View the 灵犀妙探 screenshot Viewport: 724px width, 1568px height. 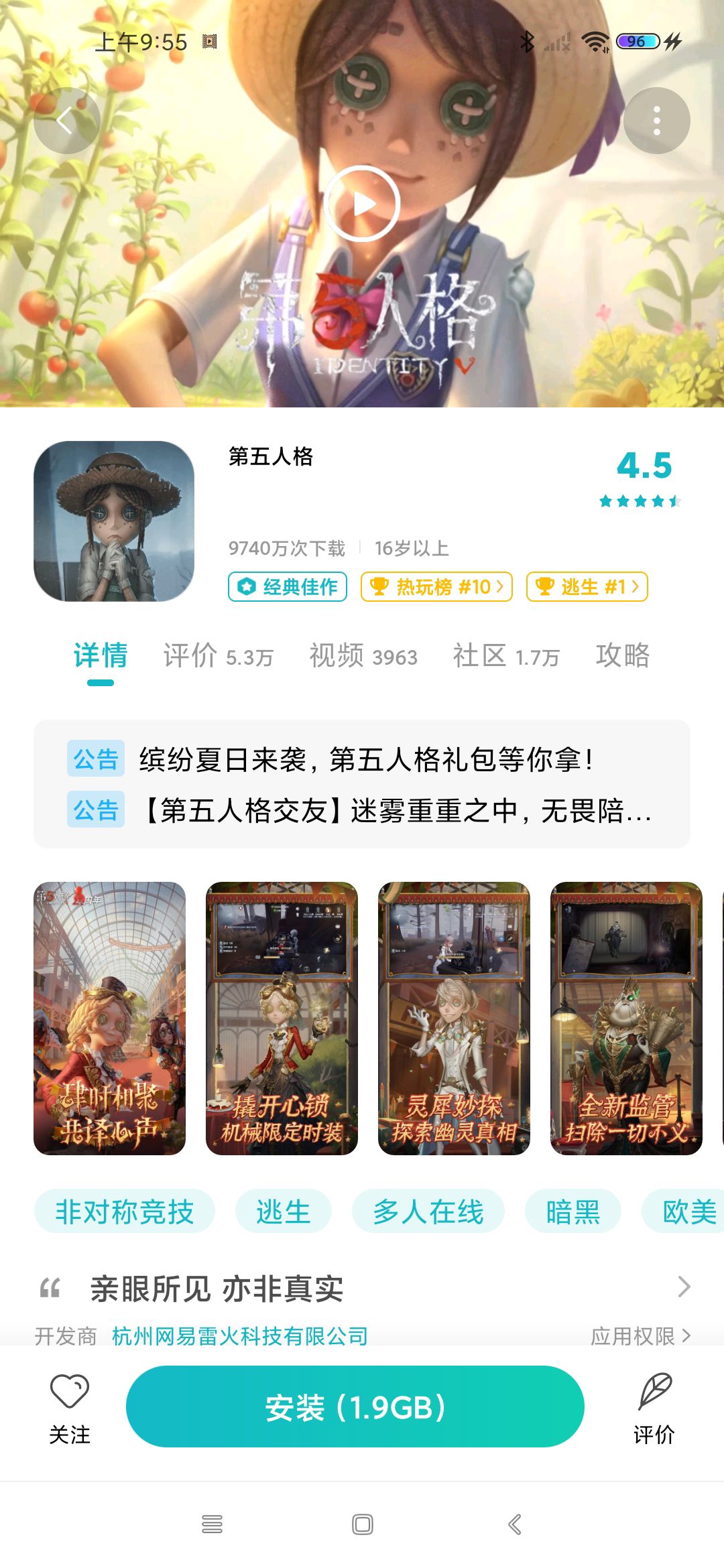click(x=454, y=1018)
